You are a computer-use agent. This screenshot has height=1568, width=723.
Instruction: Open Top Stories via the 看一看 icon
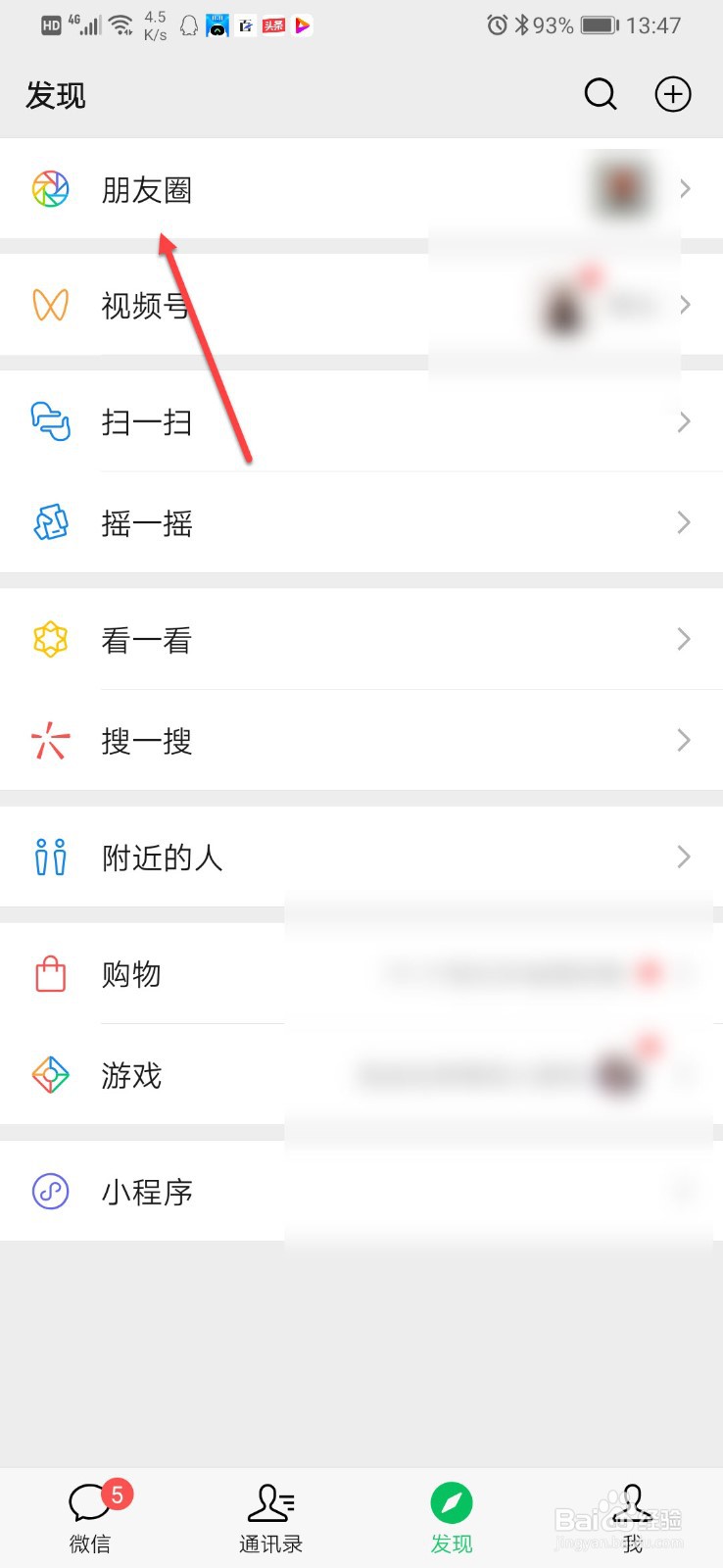click(x=50, y=639)
